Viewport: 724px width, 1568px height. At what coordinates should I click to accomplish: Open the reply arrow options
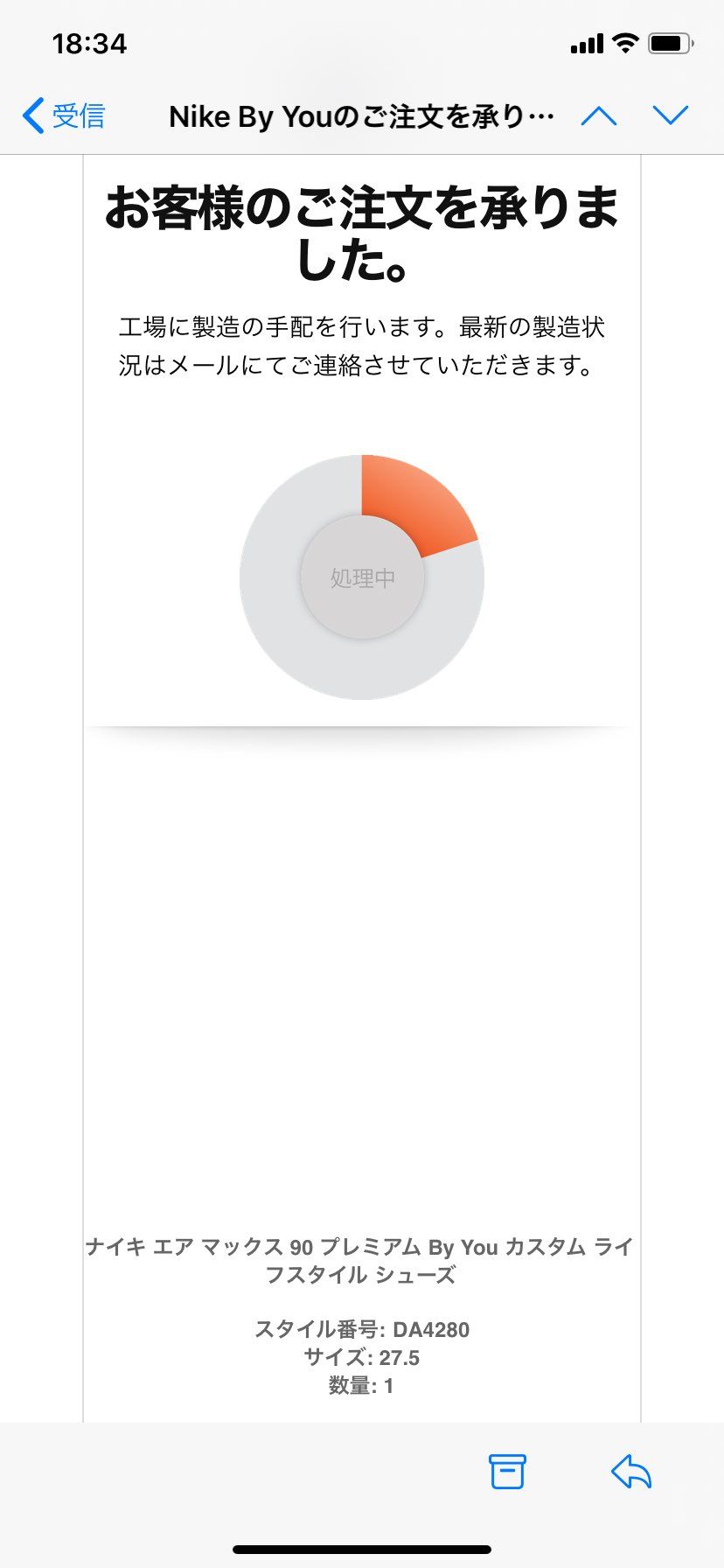pos(631,1472)
